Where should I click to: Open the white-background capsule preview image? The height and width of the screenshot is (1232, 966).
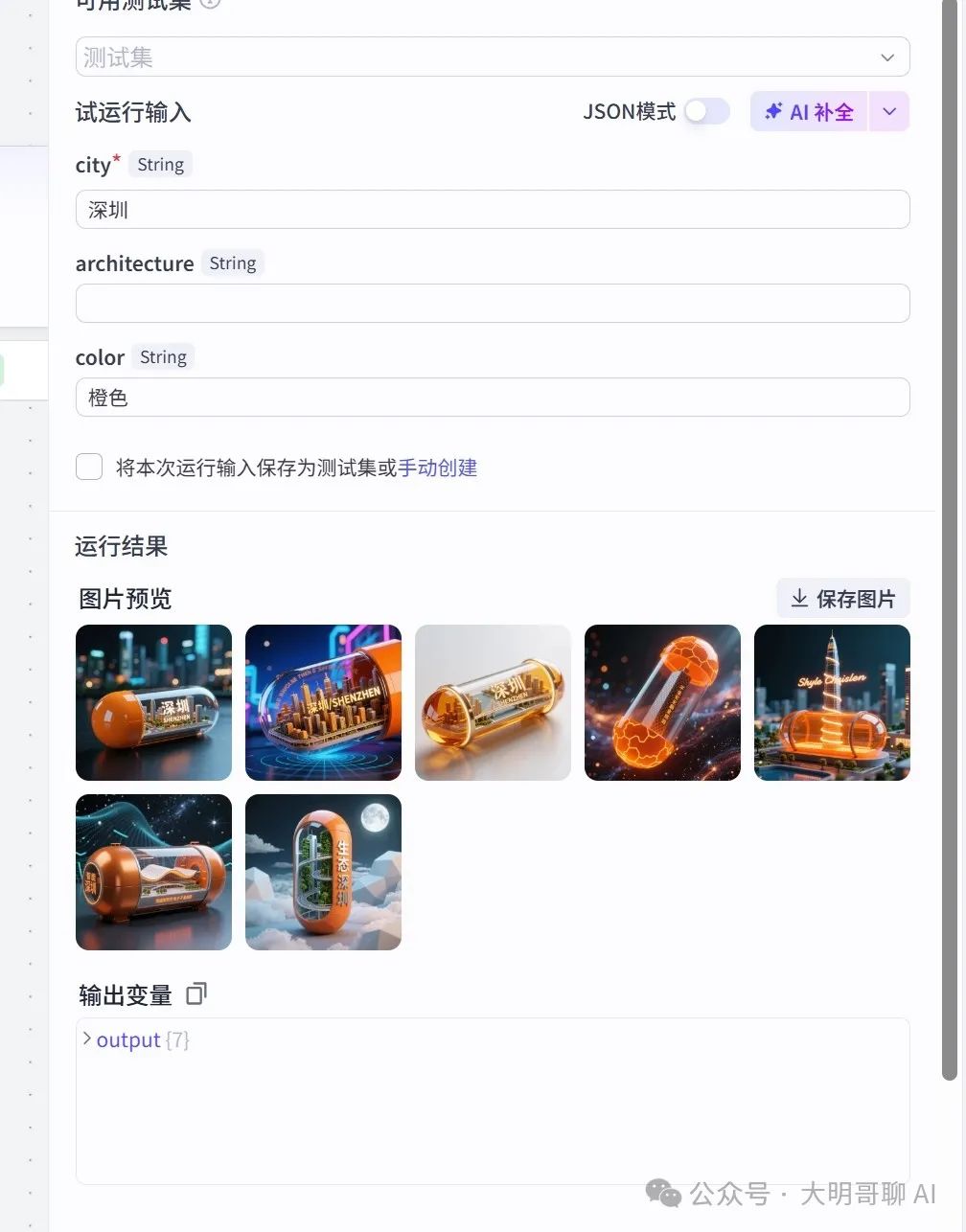493,702
